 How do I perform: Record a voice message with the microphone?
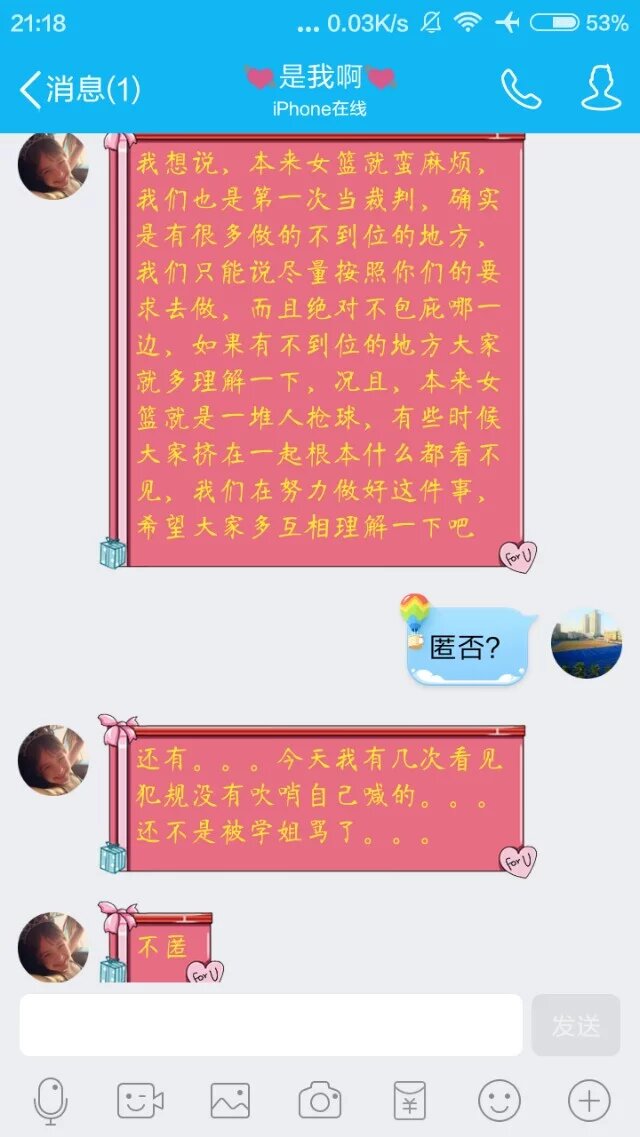click(50, 1101)
